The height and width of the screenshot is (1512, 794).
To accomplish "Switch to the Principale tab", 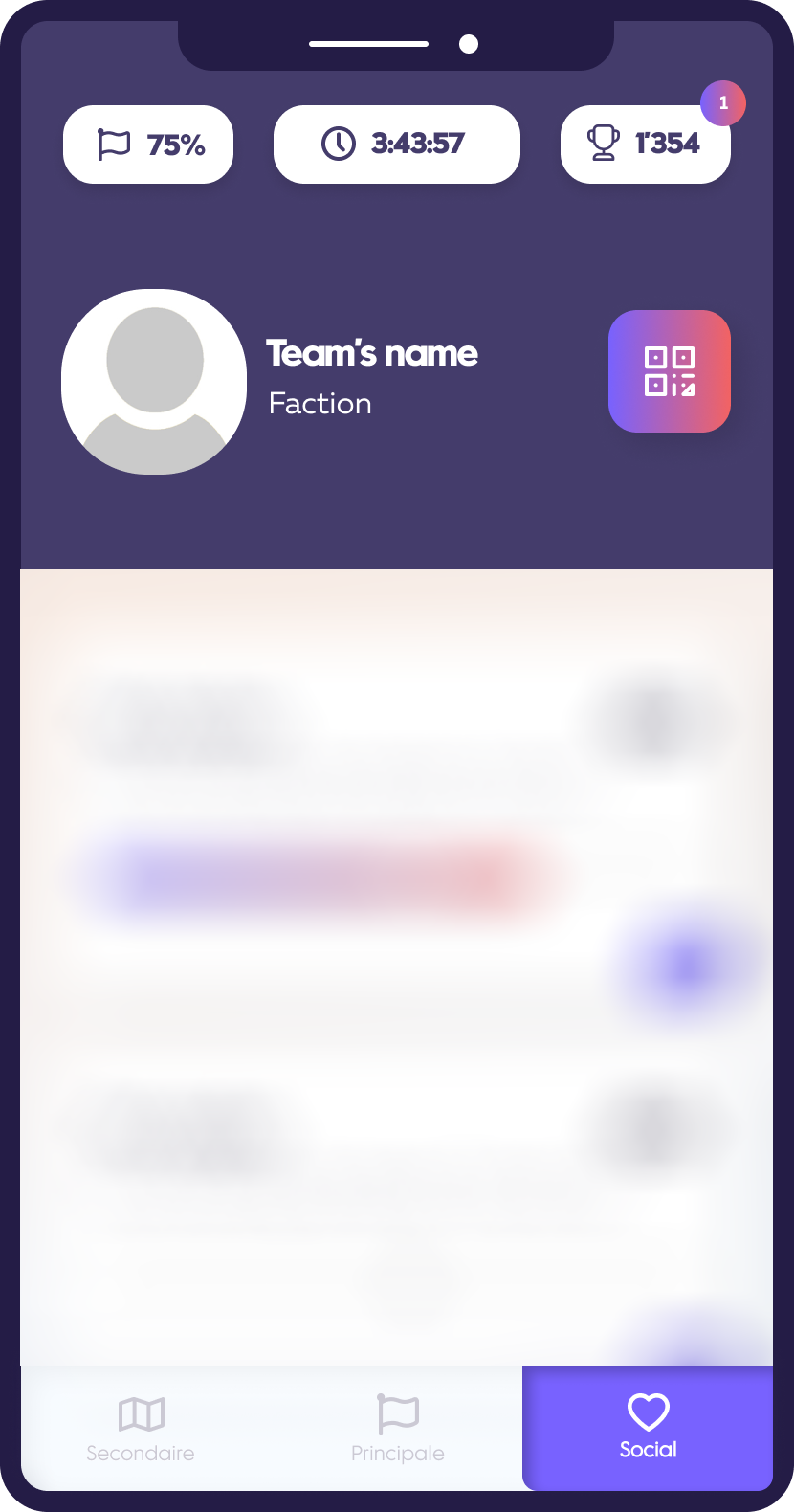I will point(397,1429).
